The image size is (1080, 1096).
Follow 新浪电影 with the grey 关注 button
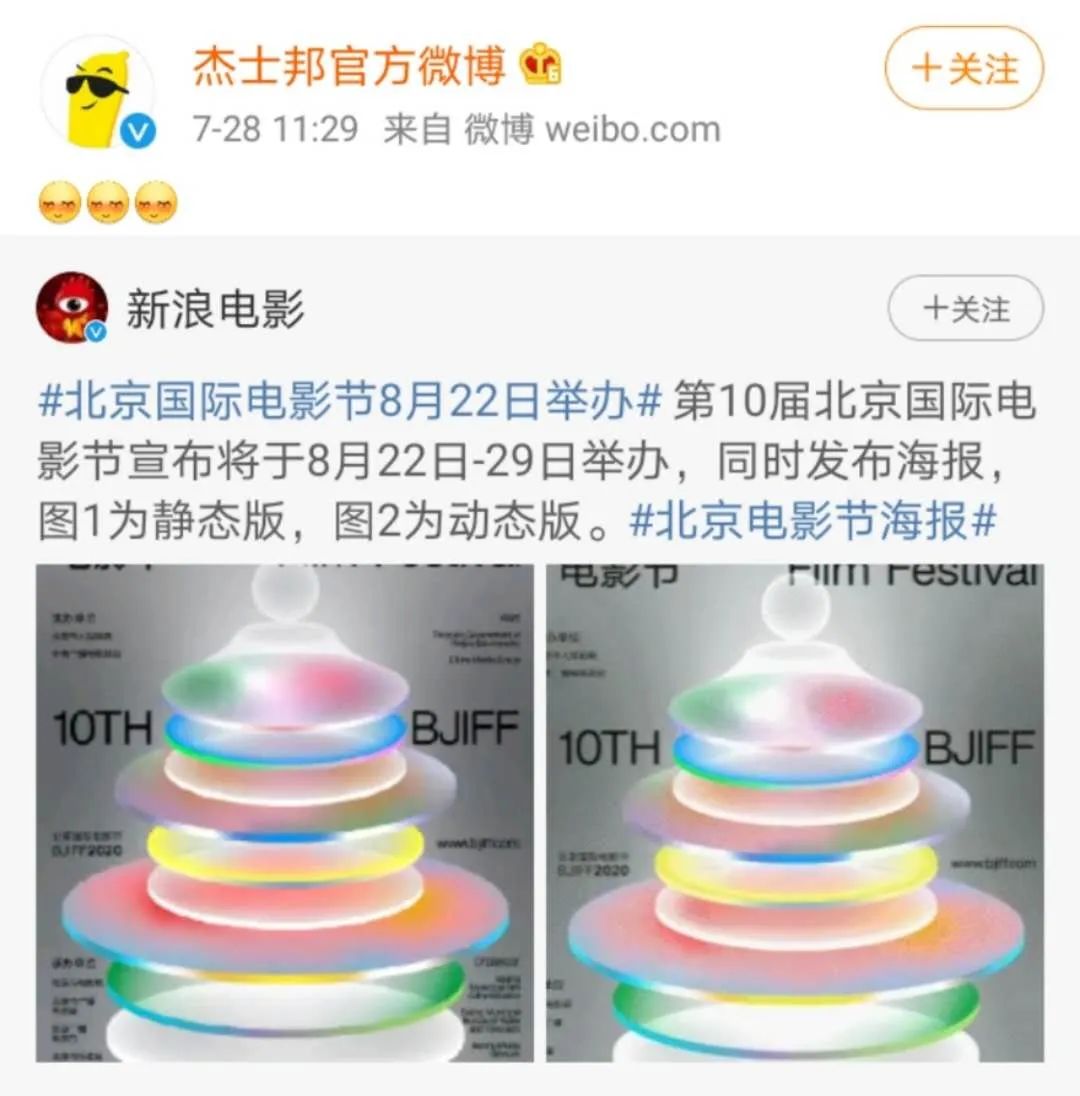964,309
